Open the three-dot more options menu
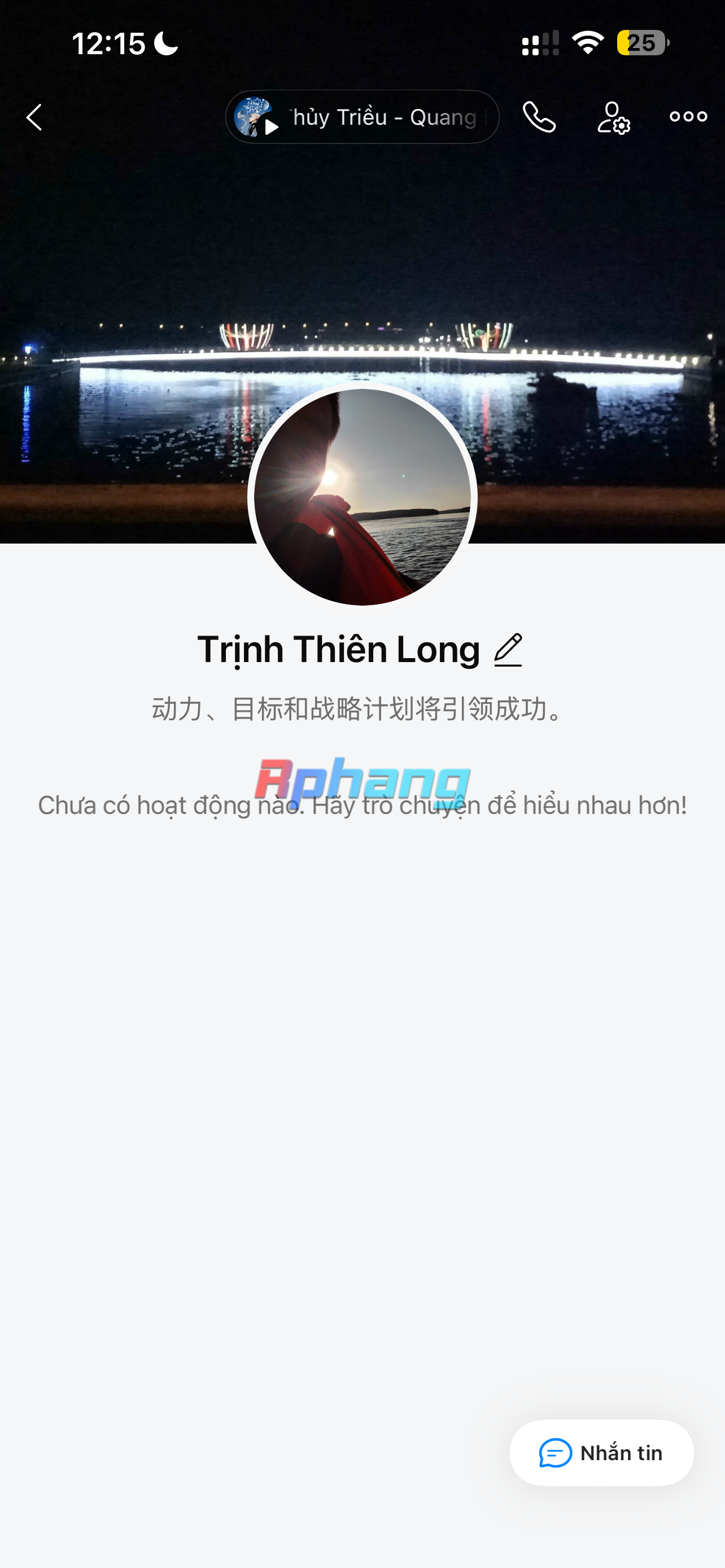Screen dimensions: 725x1568 pos(688,116)
